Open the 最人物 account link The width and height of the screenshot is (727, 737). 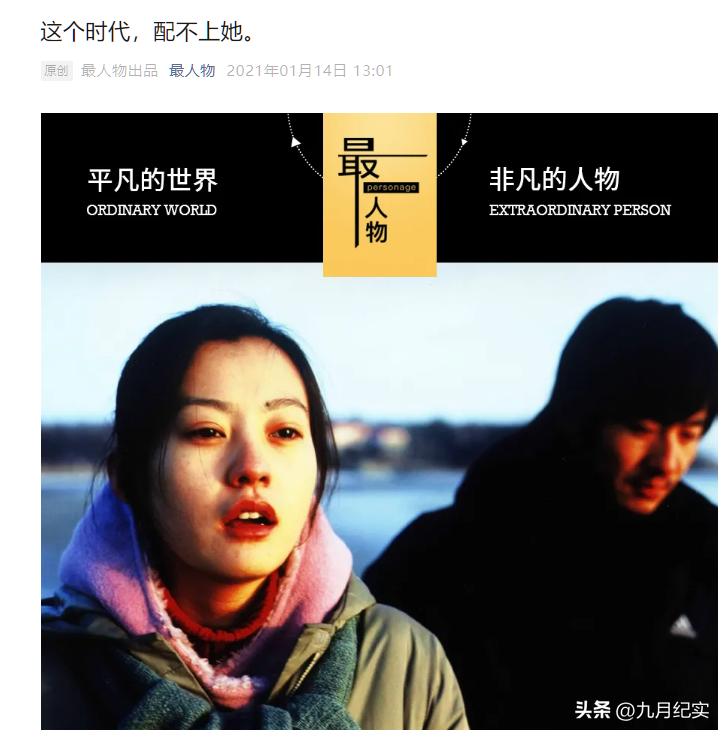coord(192,71)
